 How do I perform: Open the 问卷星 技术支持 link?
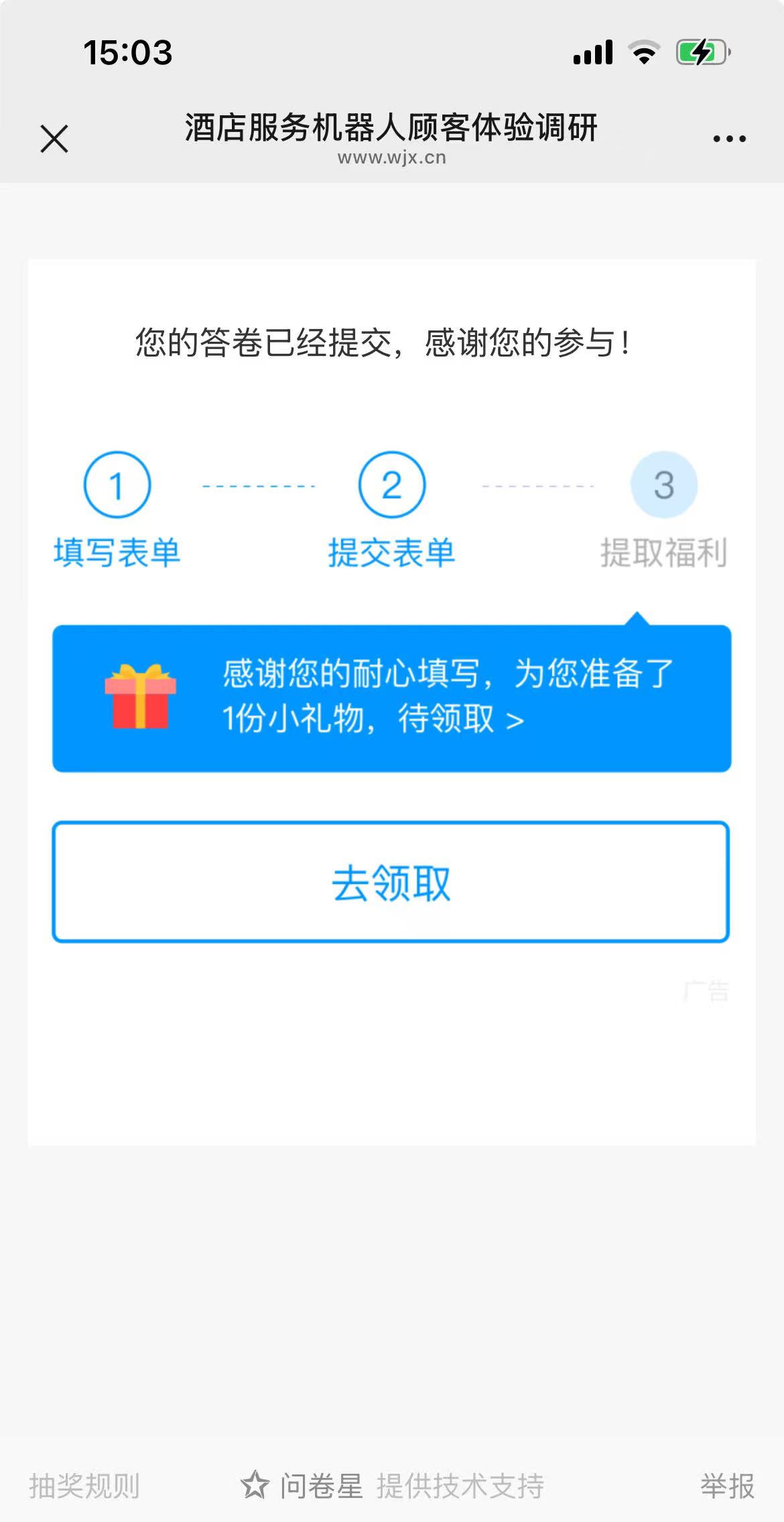tap(392, 1486)
